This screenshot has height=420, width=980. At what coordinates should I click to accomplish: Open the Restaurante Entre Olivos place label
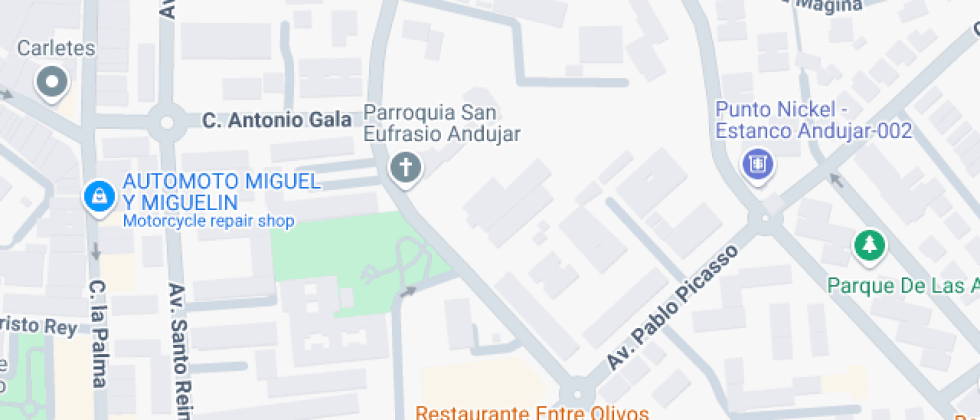pos(532,412)
